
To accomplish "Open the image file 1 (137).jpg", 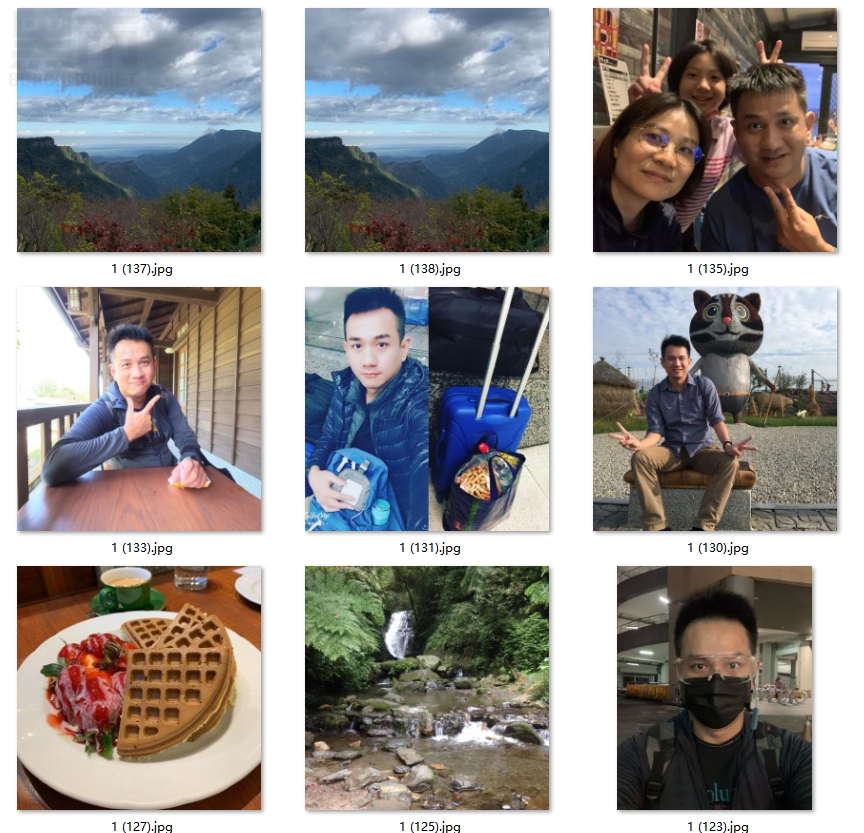I will (x=139, y=130).
